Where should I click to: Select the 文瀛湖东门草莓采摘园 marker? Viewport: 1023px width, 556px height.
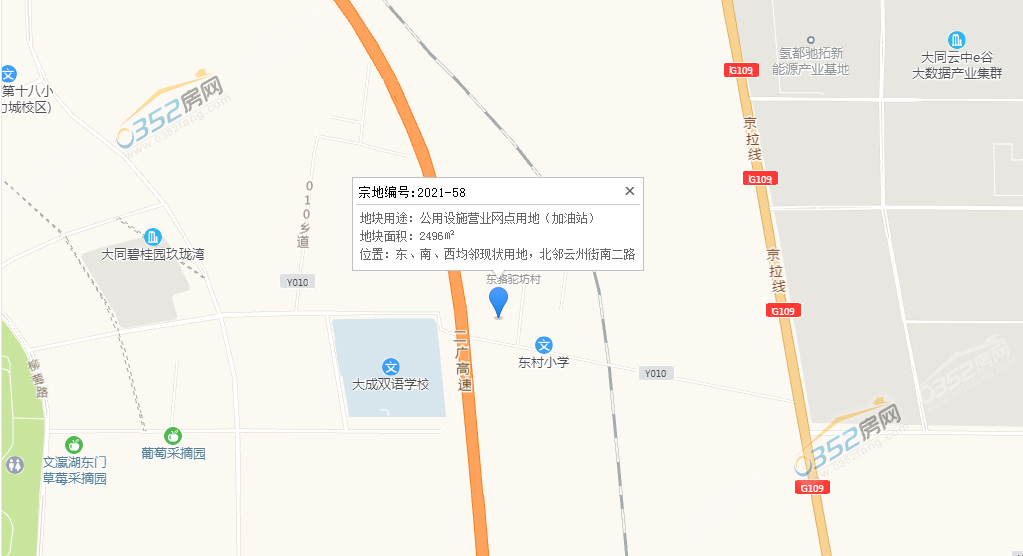pyautogui.click(x=73, y=444)
